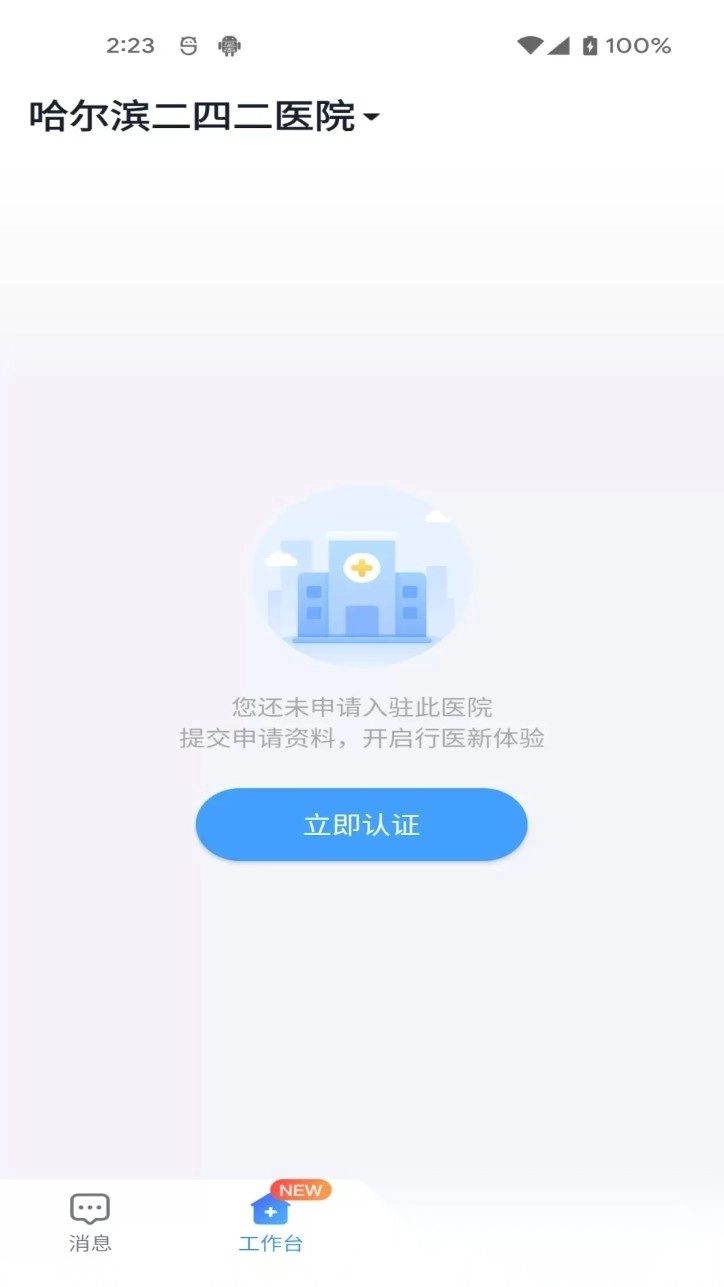The image size is (724, 1287).
Task: Select the 消息 chat bubble icon
Action: (x=89, y=1208)
